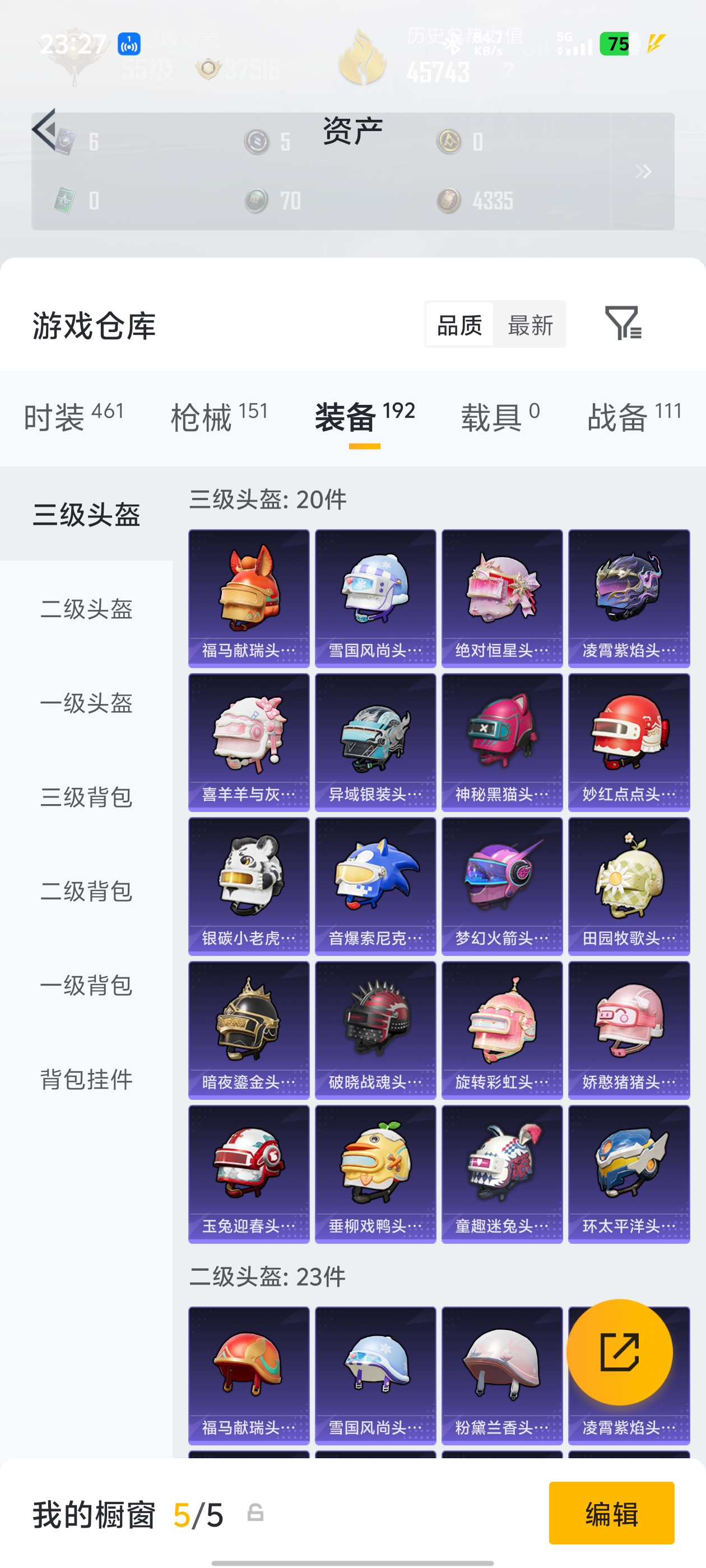Select 二级头盔 in the category sidebar

click(87, 610)
